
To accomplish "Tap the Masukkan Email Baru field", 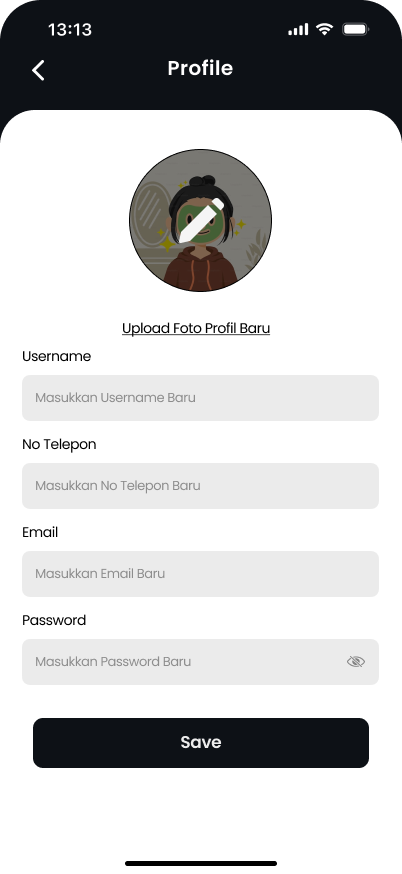I will pos(200,574).
